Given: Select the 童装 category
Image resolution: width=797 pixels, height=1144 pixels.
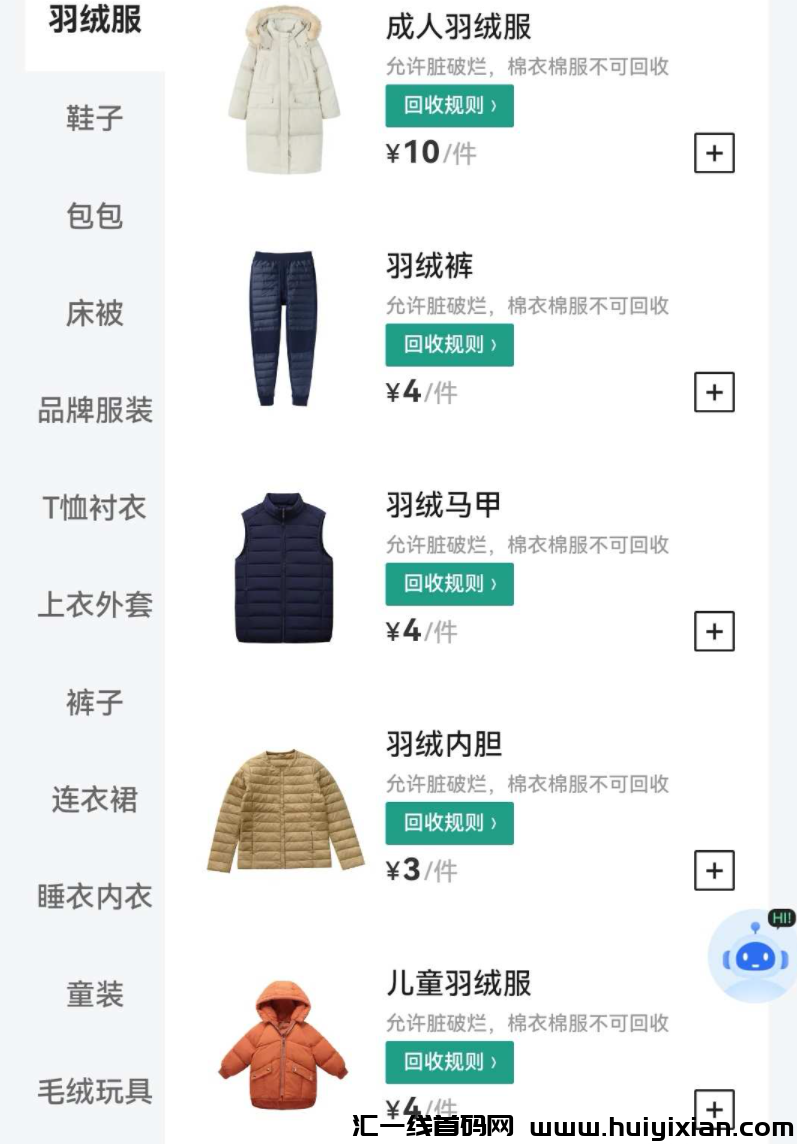Looking at the screenshot, I should [95, 994].
